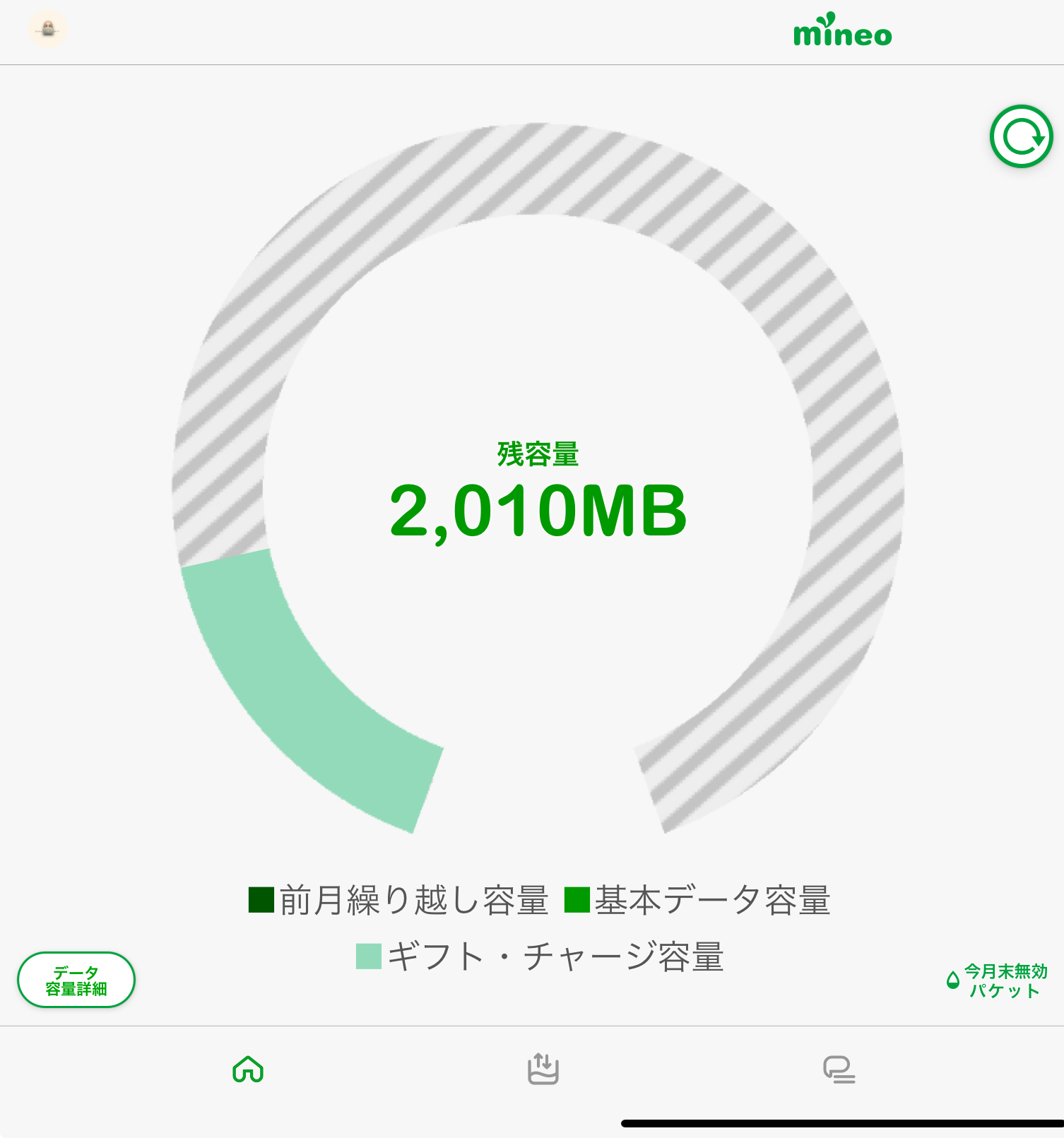The height and width of the screenshot is (1138, 1064).
Task: Open データ容量詳細 details
Action: (x=76, y=980)
